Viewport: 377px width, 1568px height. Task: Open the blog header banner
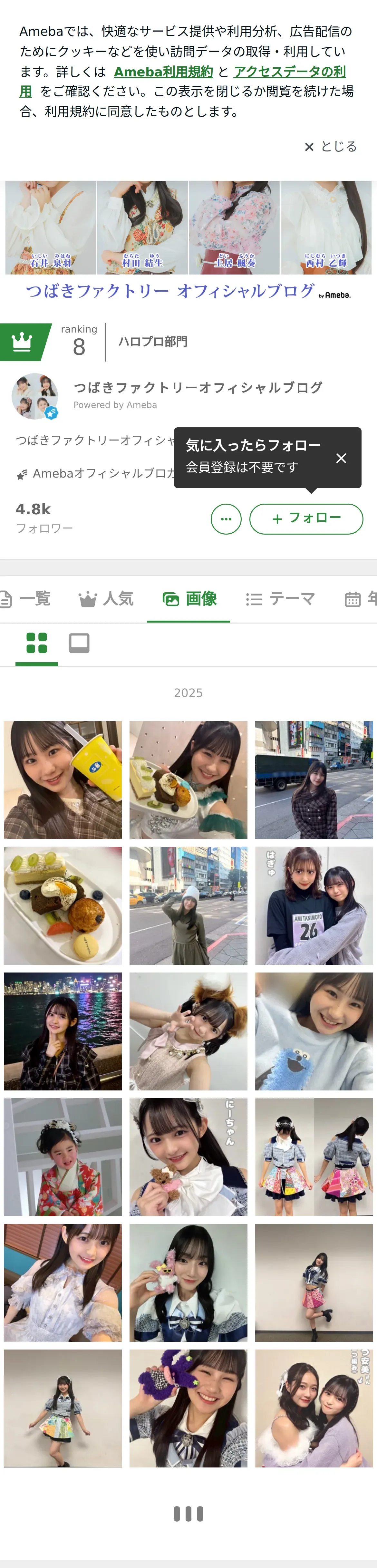188,240
